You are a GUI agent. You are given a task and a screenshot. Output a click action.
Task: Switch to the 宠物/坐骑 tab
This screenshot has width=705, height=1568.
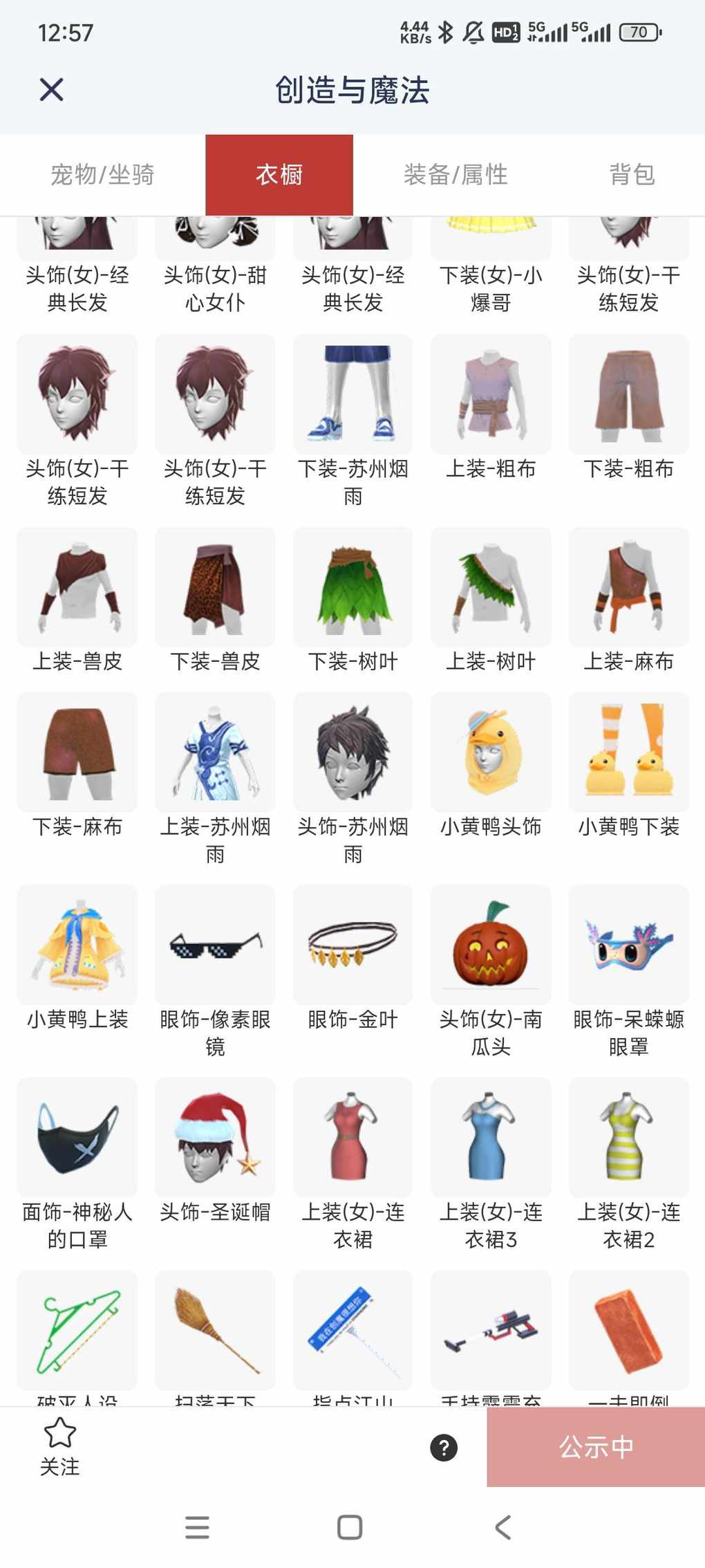[x=102, y=175]
